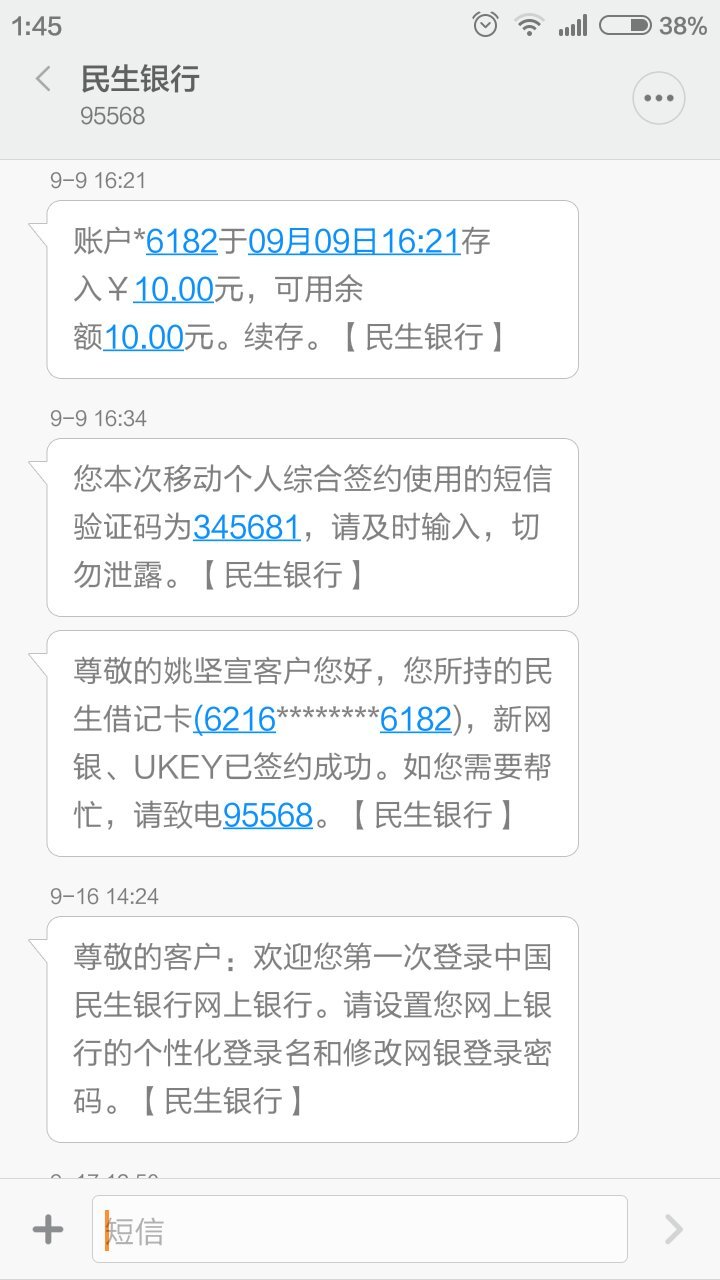Tap the plus attachment icon

point(47,1229)
